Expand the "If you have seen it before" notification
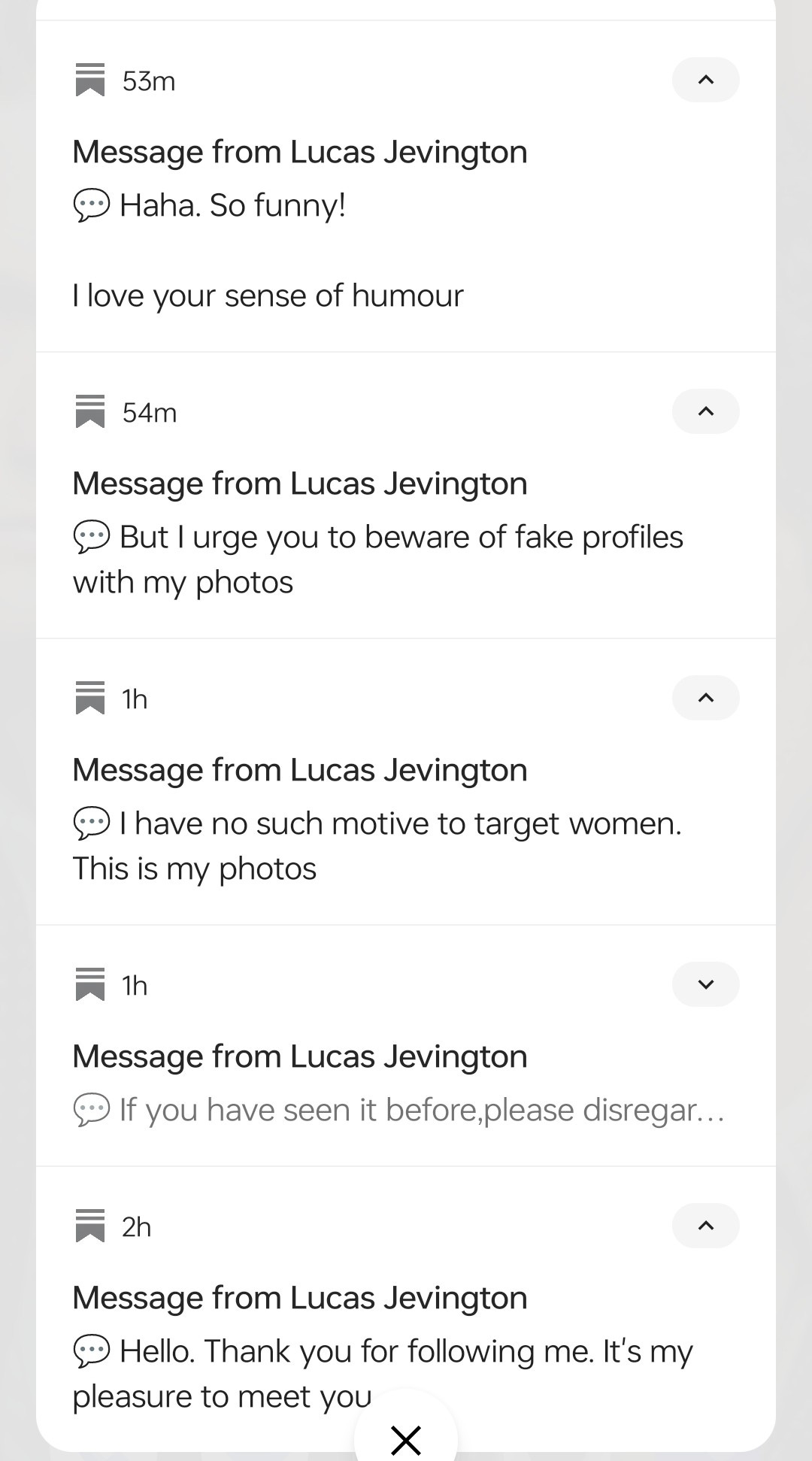This screenshot has width=812, height=1461. (705, 984)
